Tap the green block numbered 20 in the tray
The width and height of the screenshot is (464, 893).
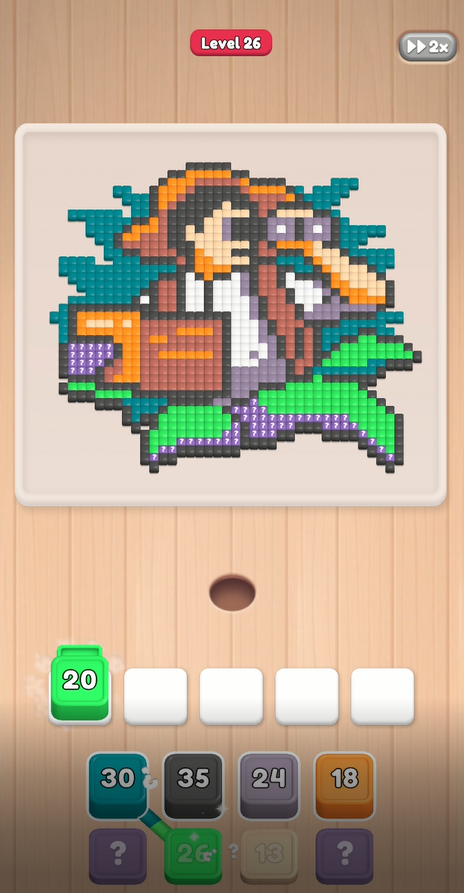tap(80, 683)
